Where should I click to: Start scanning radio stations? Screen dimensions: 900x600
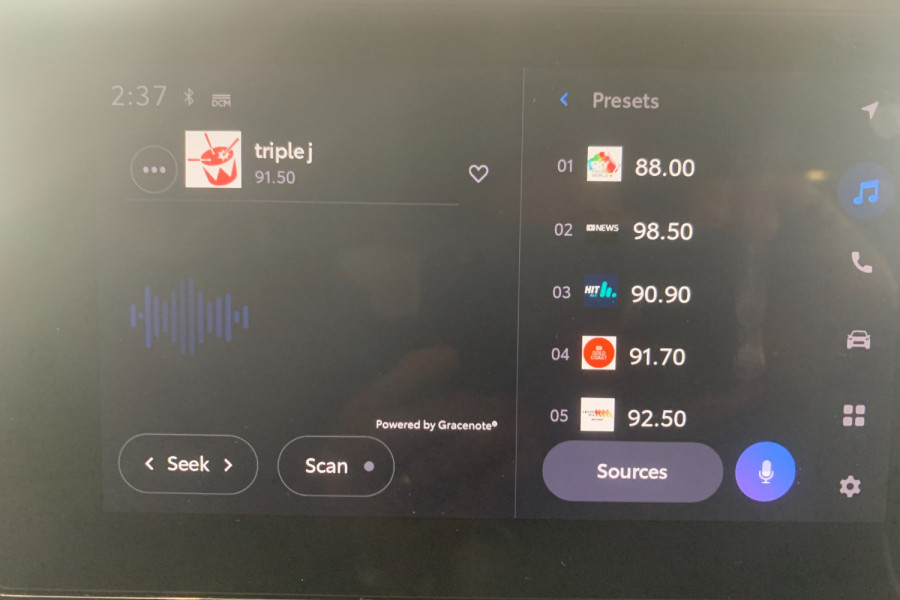pos(335,466)
